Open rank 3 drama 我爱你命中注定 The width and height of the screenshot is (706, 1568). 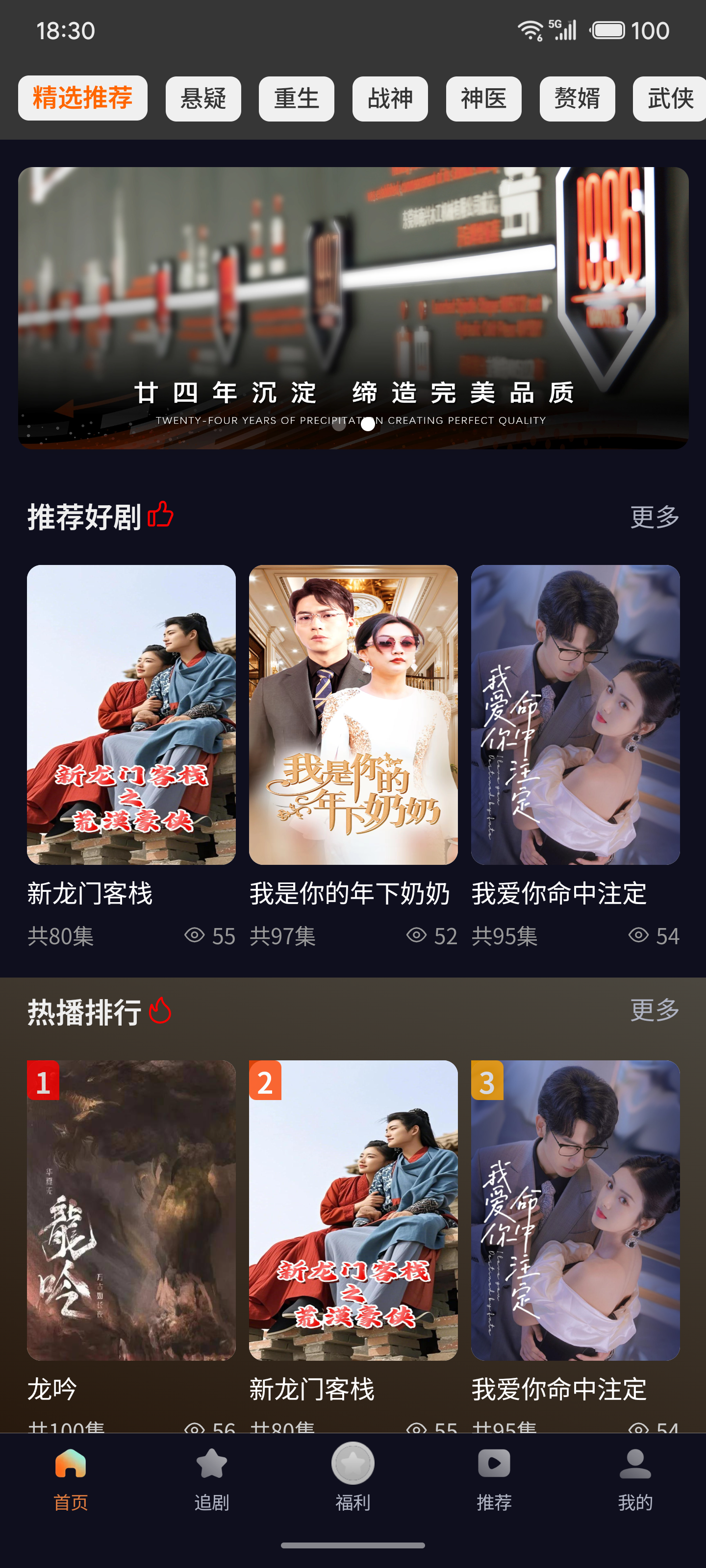click(x=575, y=1210)
